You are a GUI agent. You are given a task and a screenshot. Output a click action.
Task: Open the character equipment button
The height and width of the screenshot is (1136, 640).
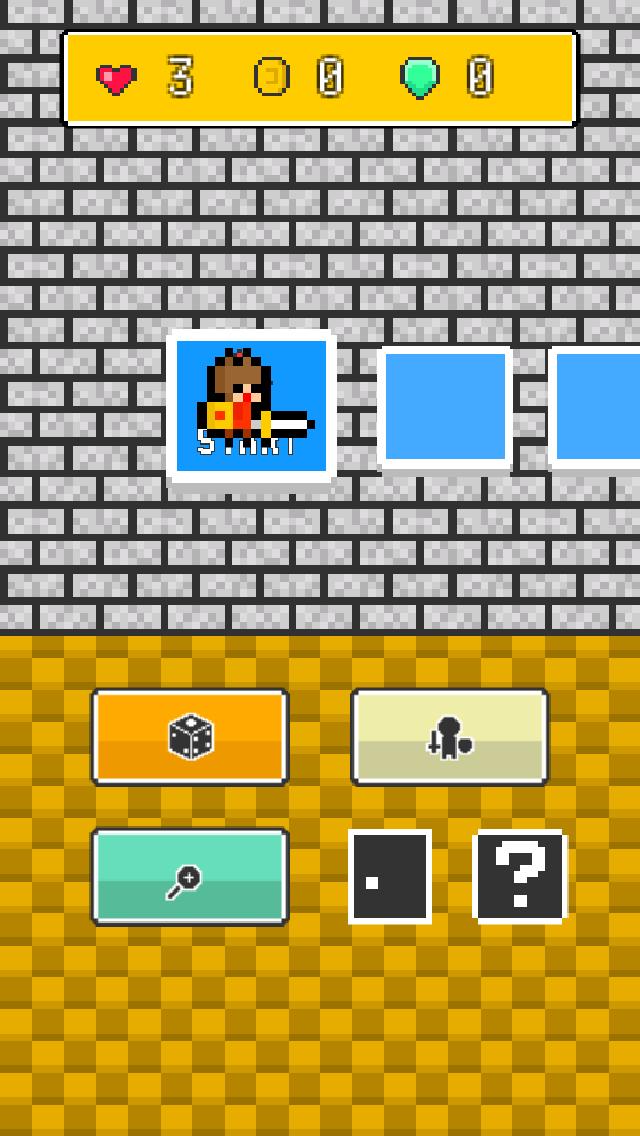pyautogui.click(x=450, y=737)
